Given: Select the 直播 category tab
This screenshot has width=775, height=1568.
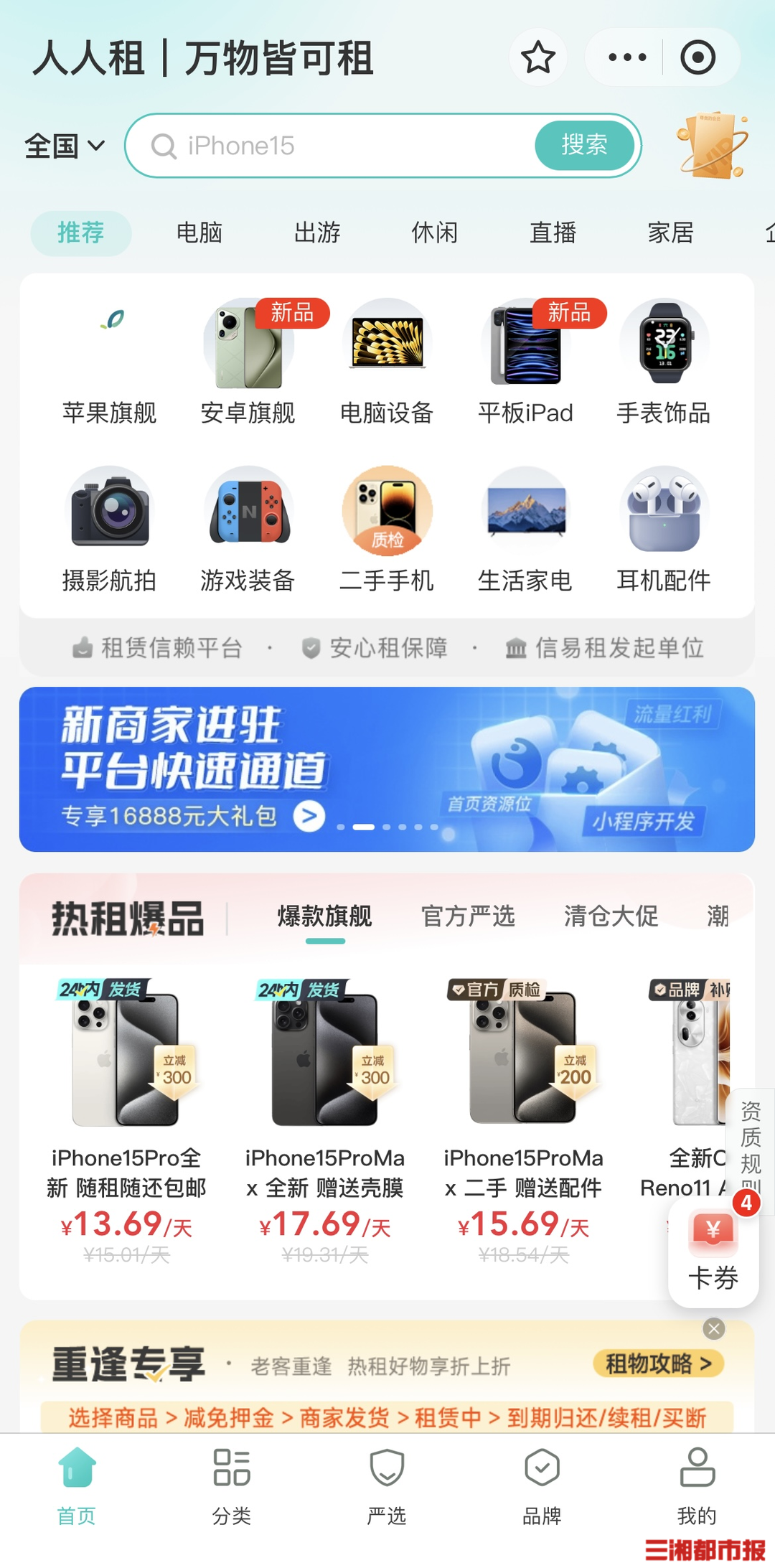Looking at the screenshot, I should [x=553, y=233].
